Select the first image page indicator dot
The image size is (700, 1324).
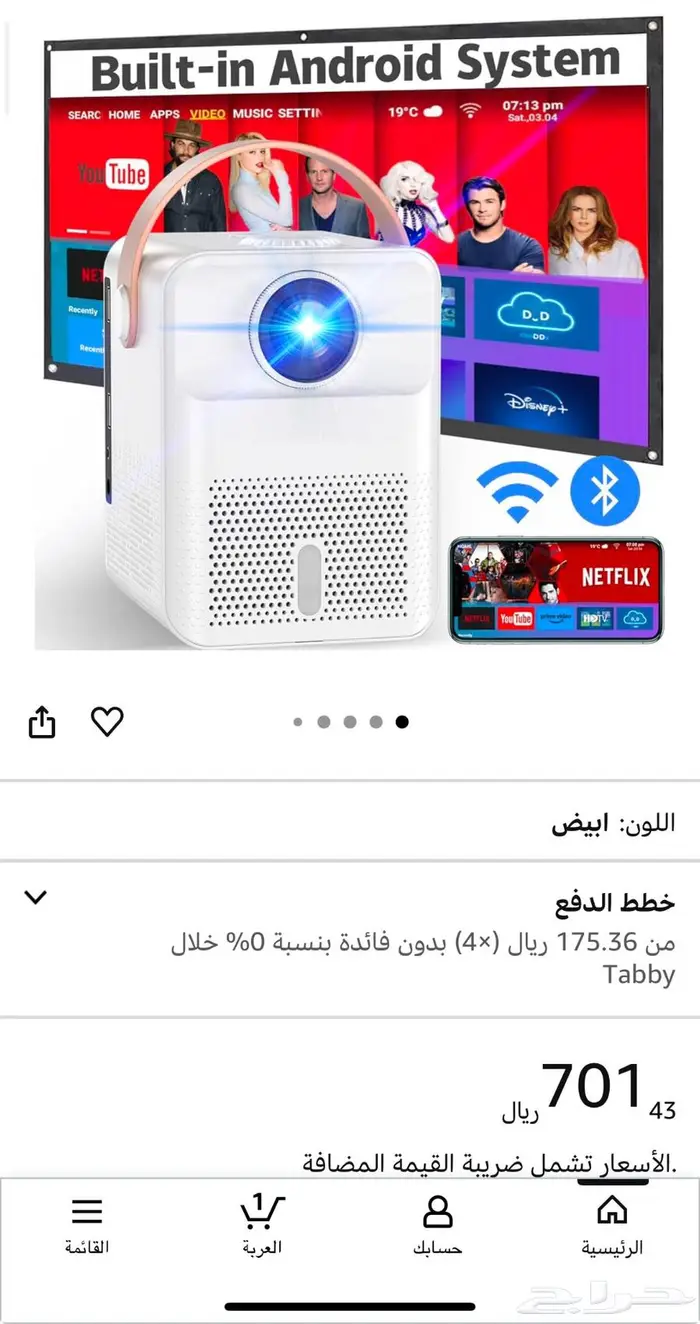point(298,722)
